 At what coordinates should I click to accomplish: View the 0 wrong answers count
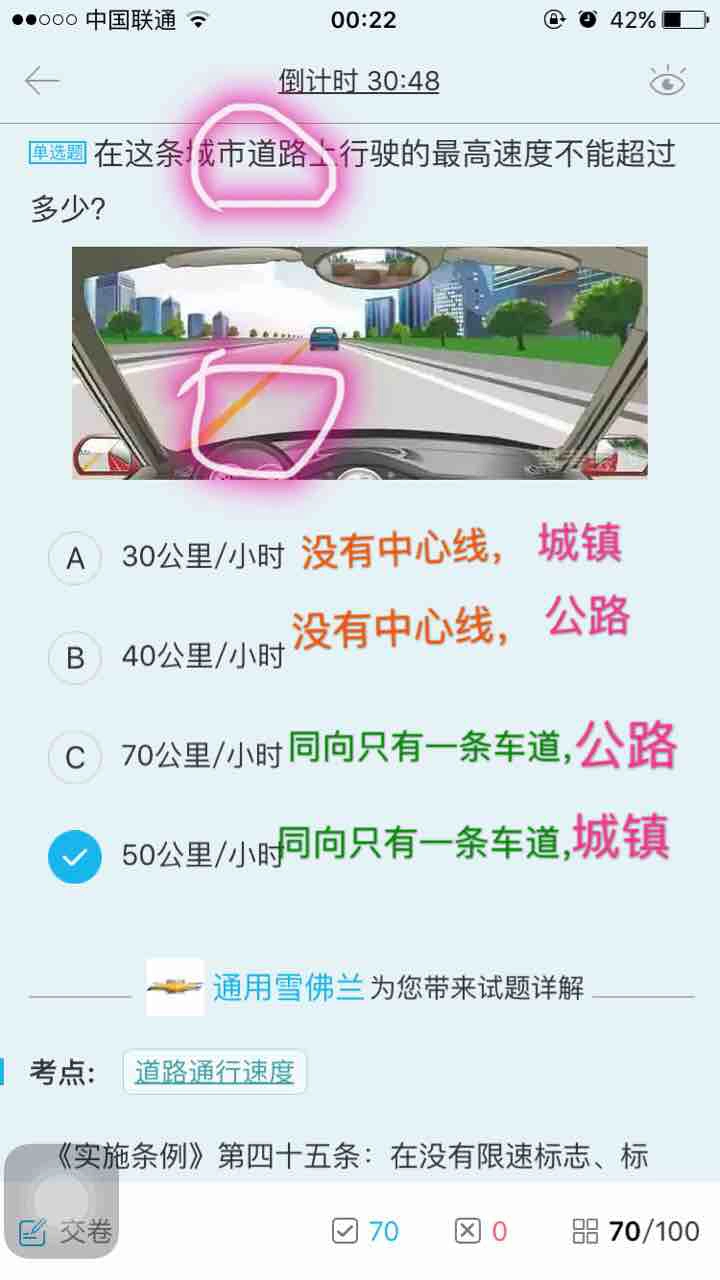coord(482,1231)
